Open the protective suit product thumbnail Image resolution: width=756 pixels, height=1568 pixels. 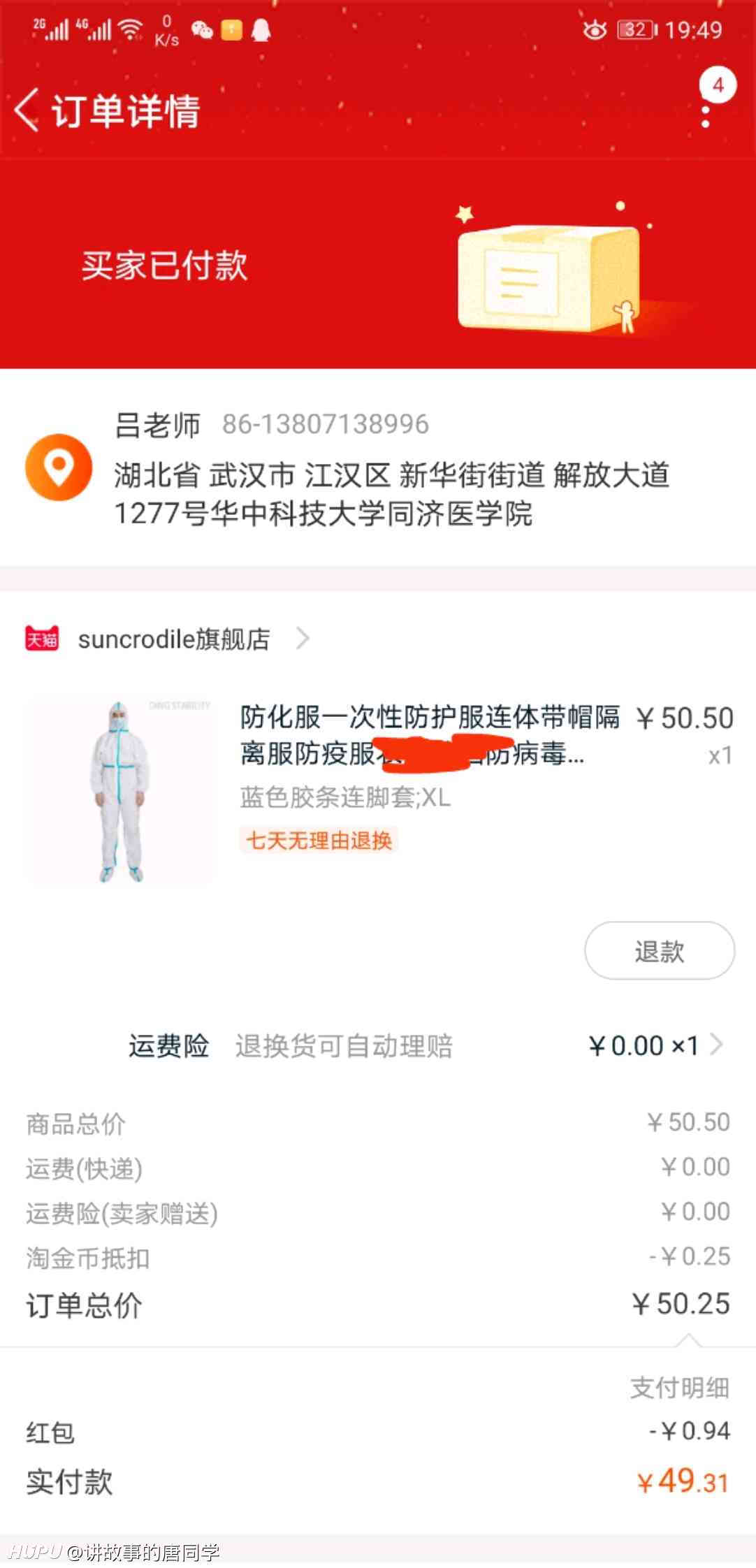coord(119,791)
